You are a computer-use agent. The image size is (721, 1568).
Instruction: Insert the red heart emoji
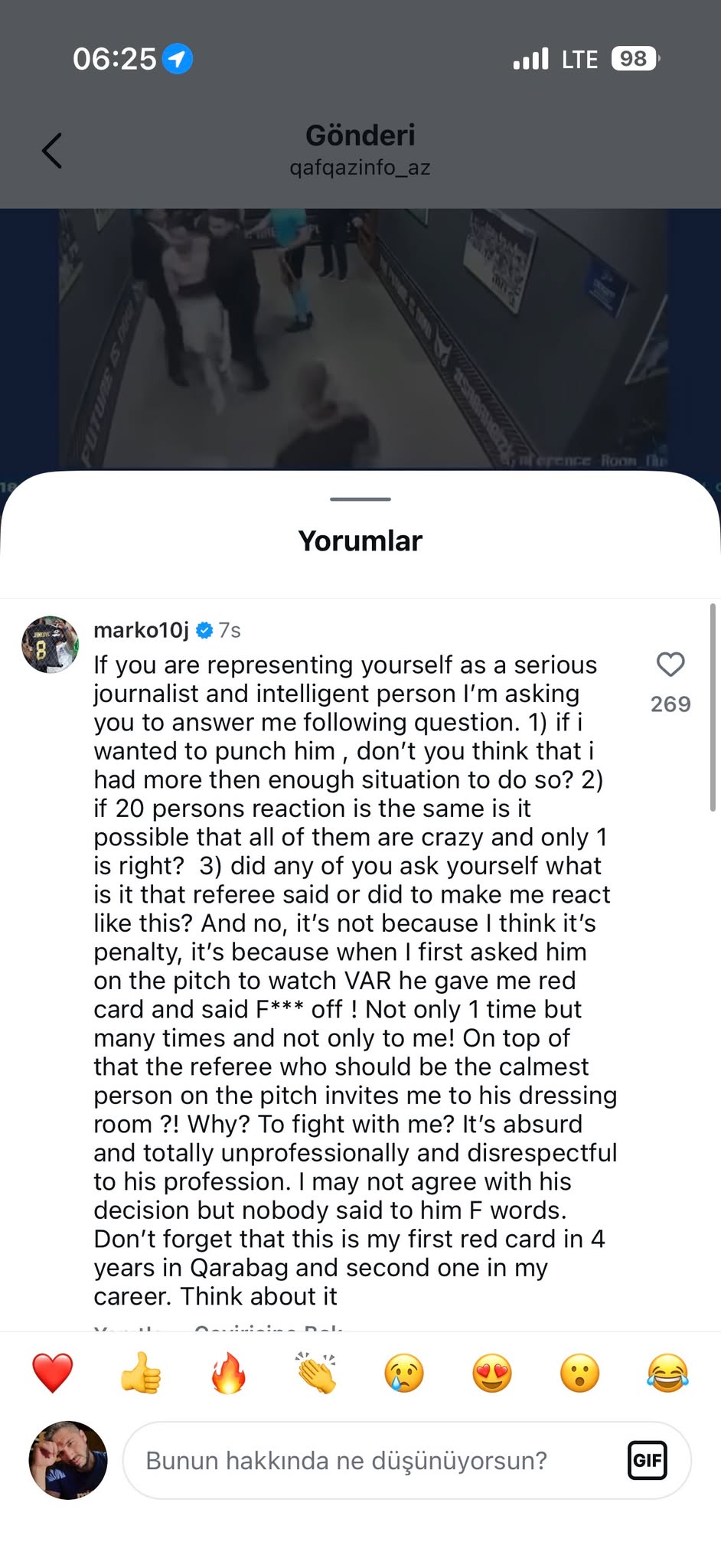(53, 1373)
